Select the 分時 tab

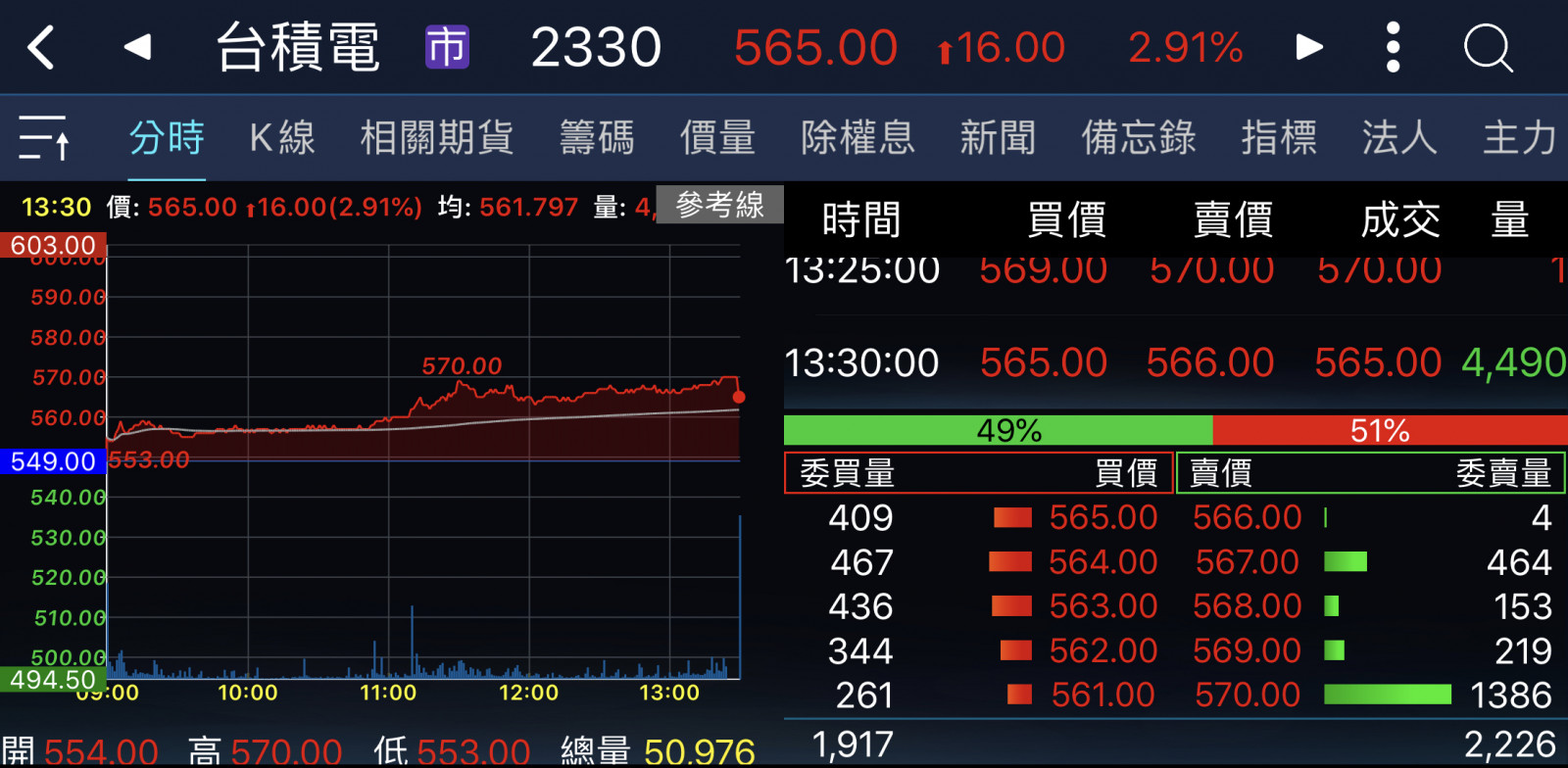coord(167,137)
